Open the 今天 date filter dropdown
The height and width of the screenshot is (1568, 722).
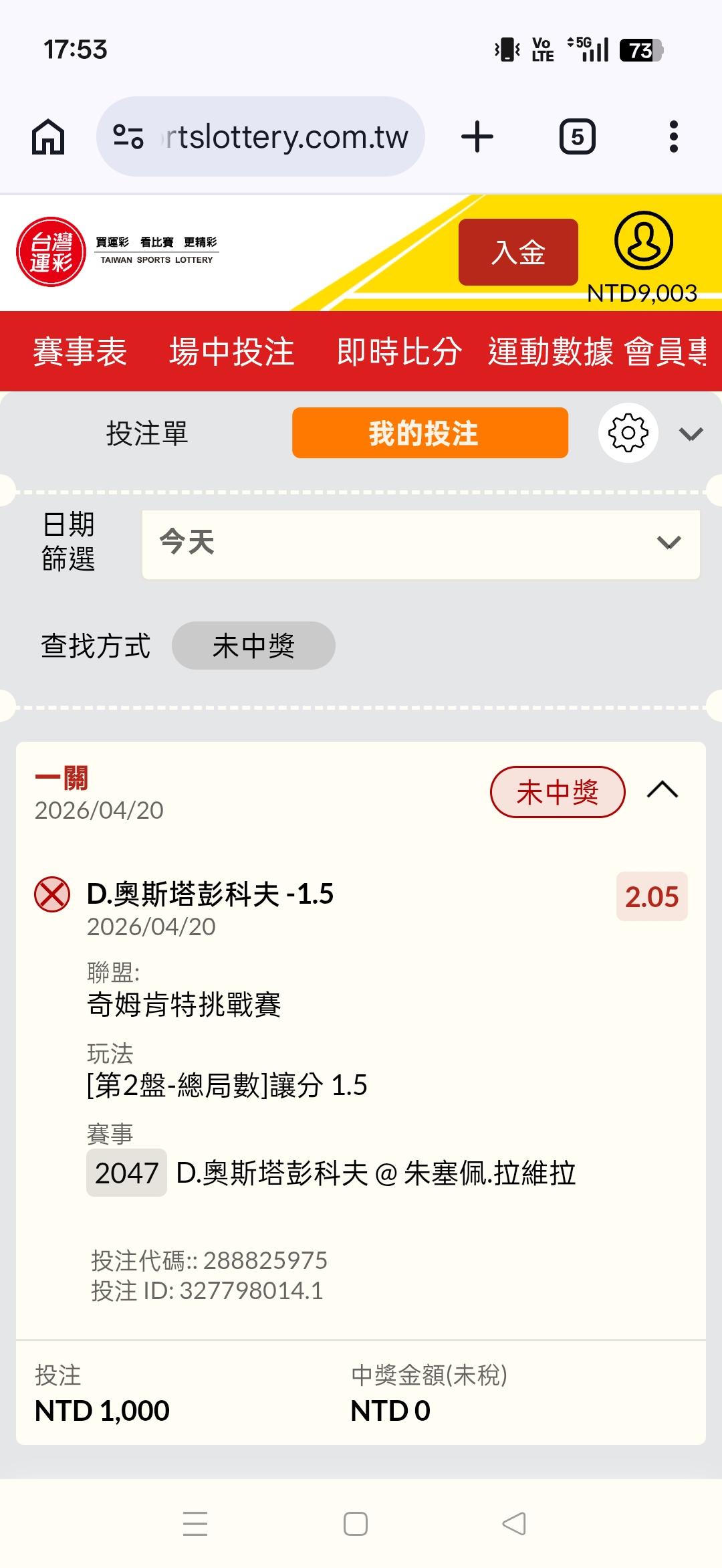tap(420, 544)
